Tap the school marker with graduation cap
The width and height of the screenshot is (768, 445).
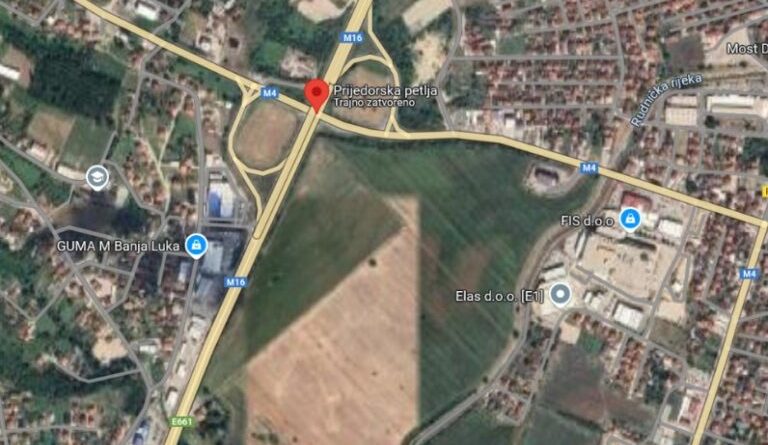click(97, 178)
